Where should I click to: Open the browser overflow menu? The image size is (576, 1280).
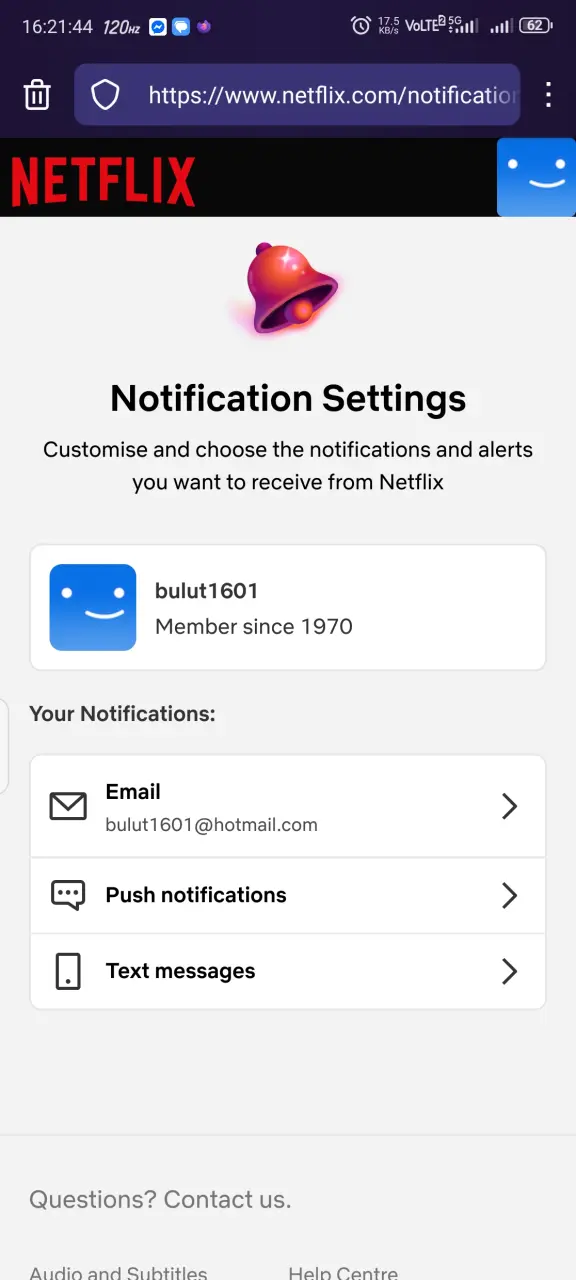point(548,95)
